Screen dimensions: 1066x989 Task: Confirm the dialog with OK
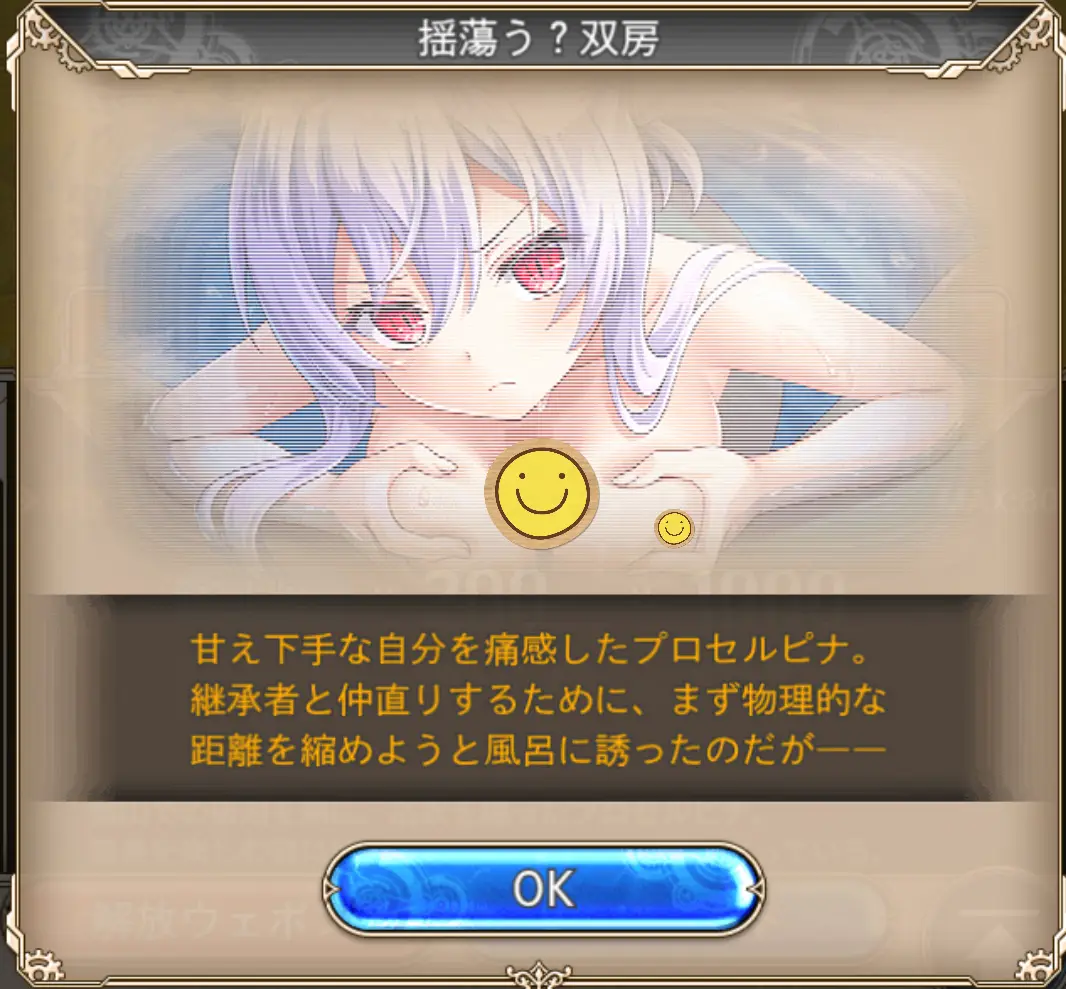[543, 889]
